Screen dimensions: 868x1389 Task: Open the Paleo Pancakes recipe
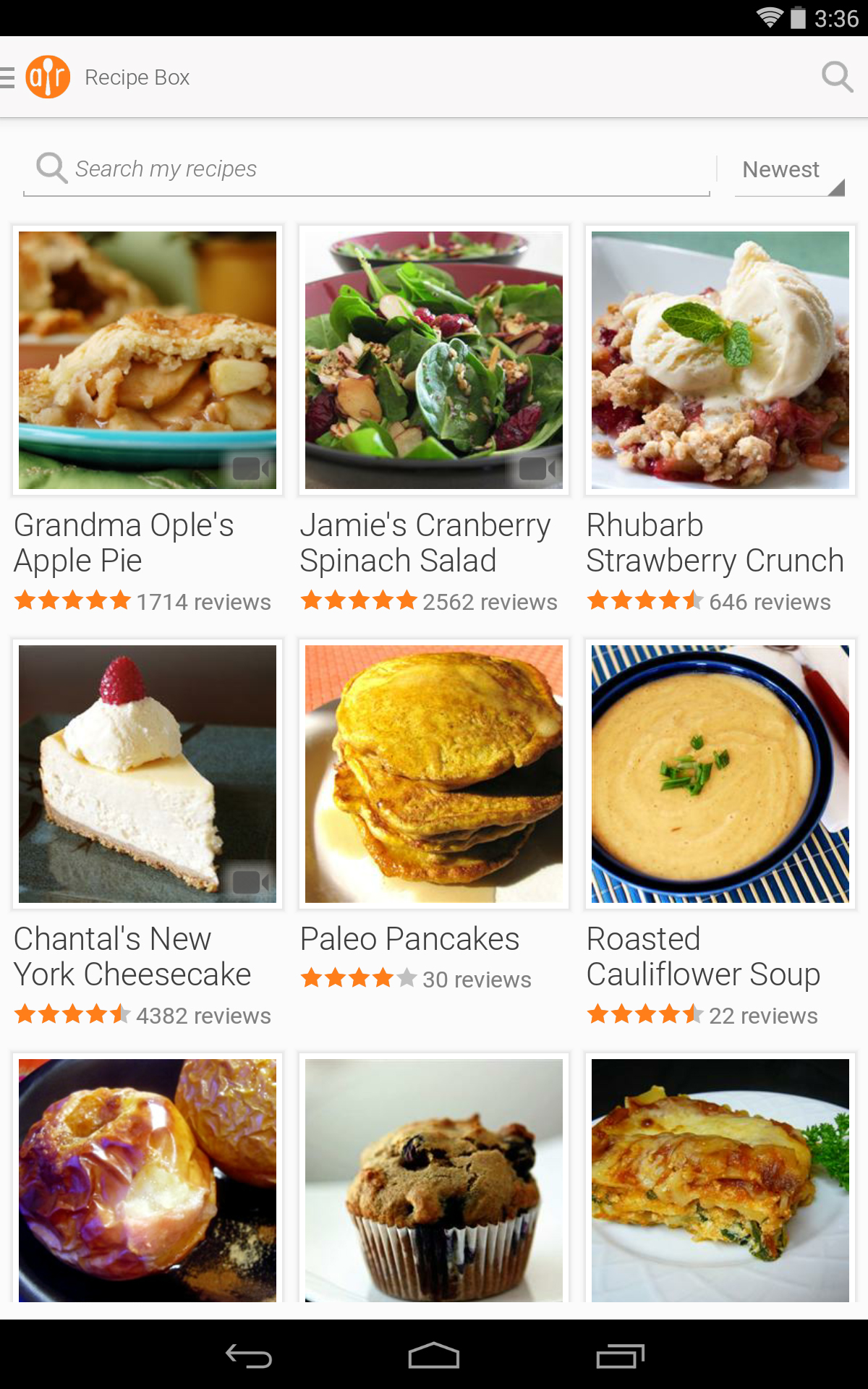[434, 774]
